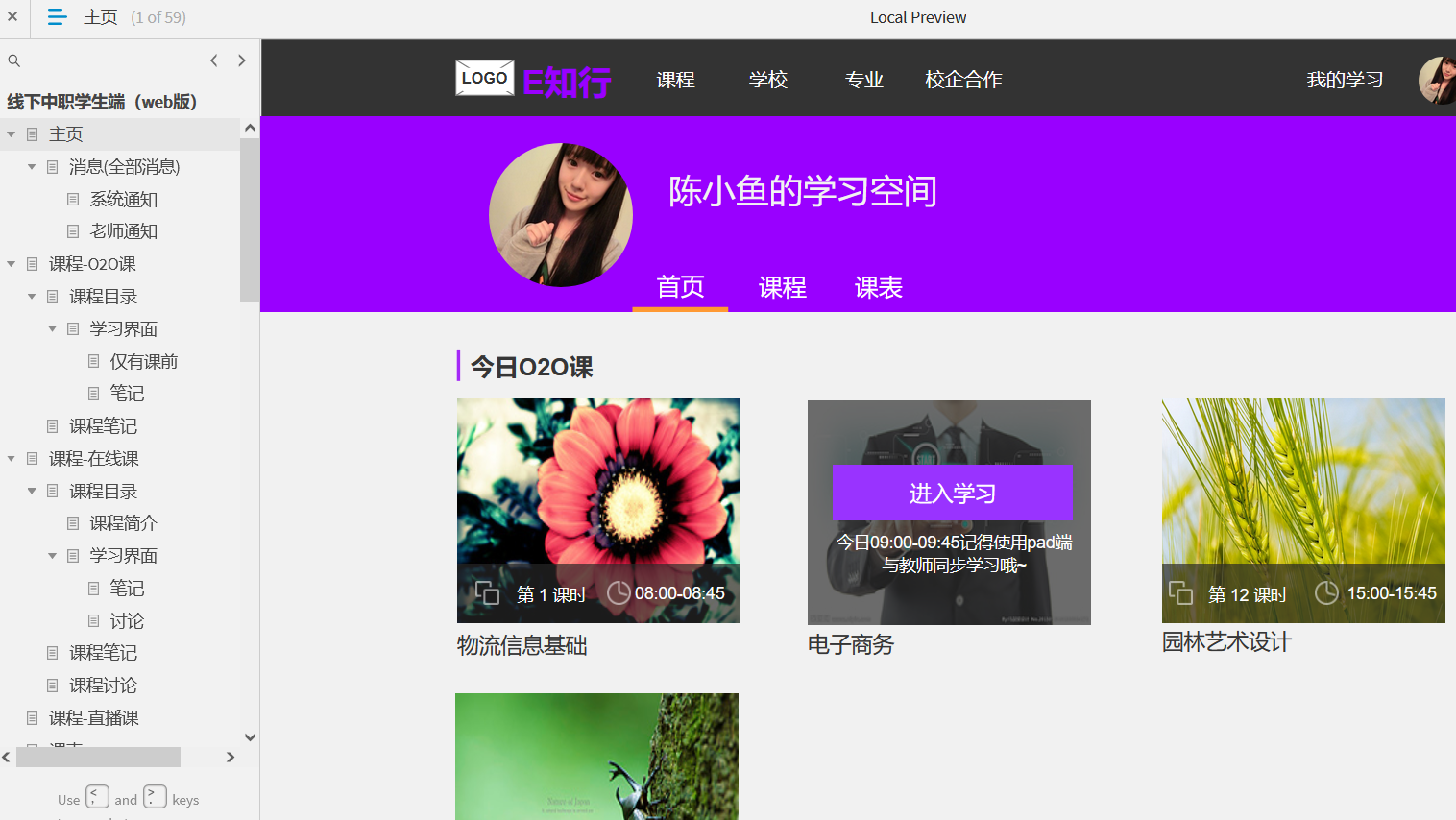1456x820 pixels.
Task: Open 学校 in the top navigation
Action: tap(767, 80)
